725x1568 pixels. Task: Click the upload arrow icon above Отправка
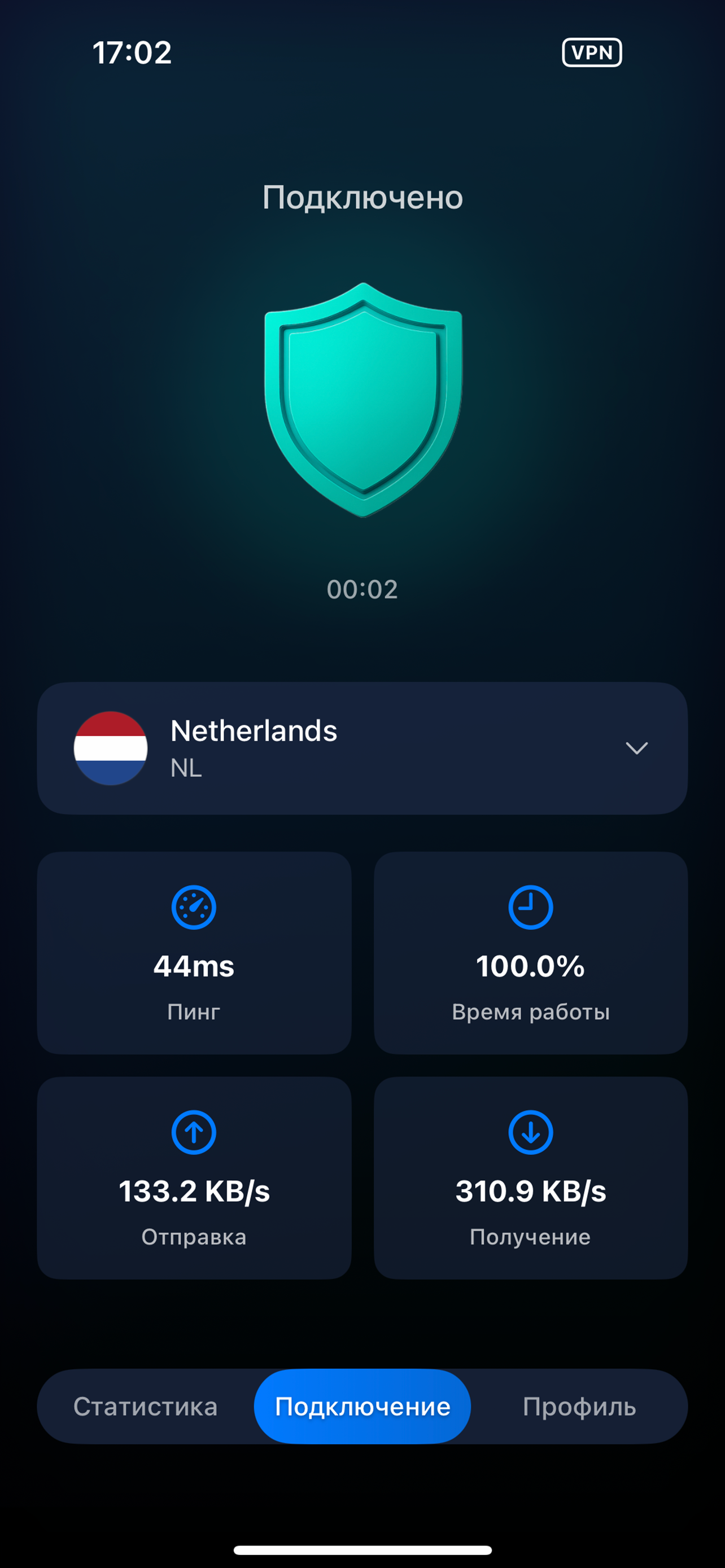pyautogui.click(x=194, y=1132)
